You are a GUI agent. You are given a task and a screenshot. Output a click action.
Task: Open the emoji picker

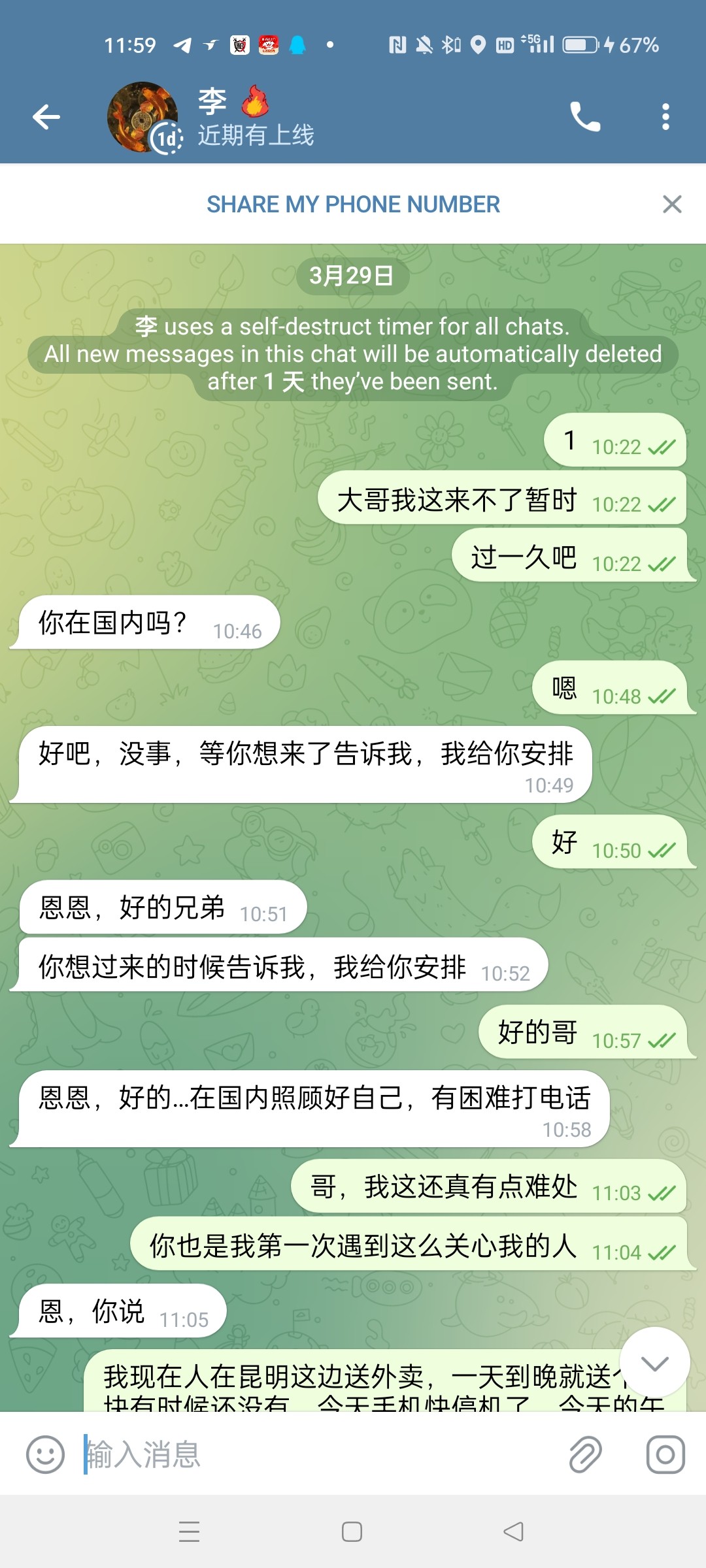(45, 1454)
